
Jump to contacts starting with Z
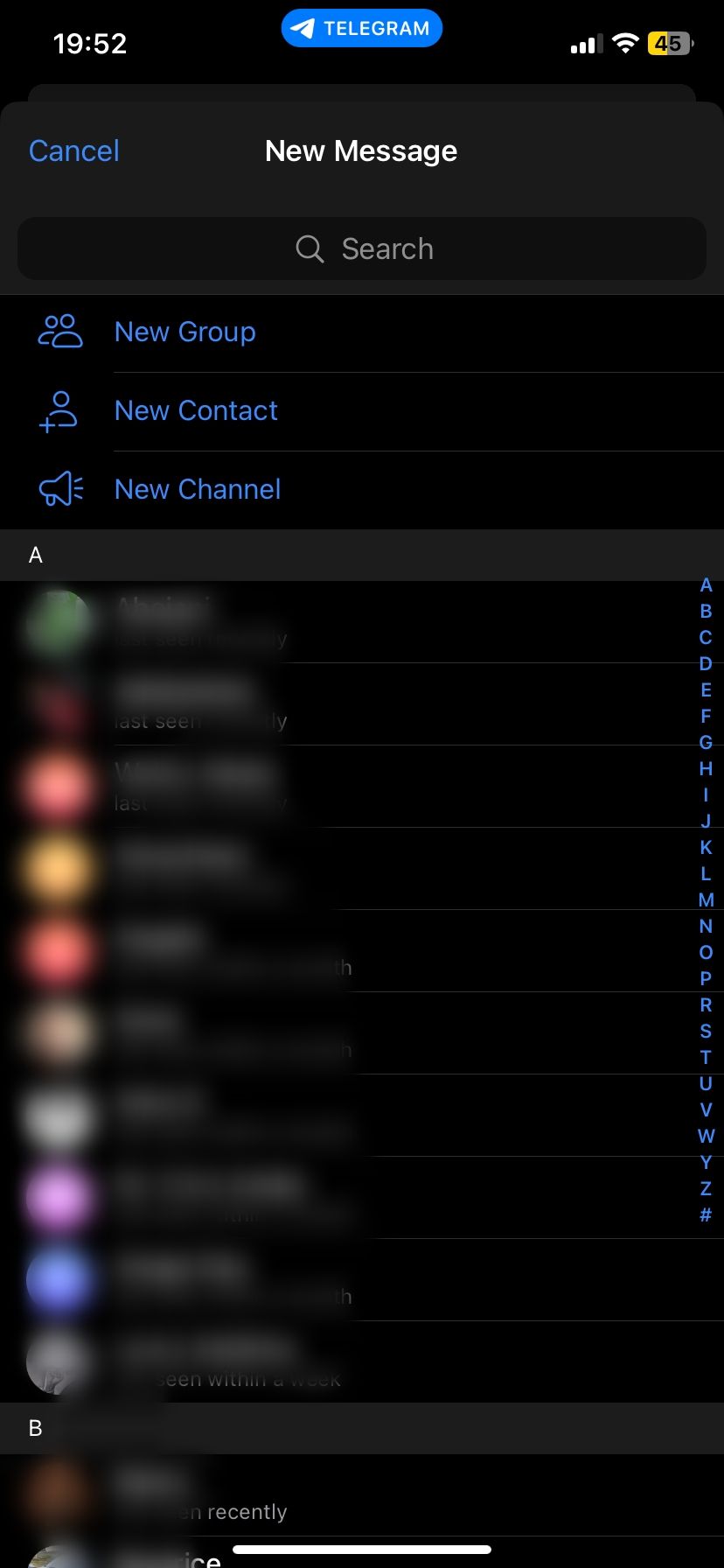705,1188
